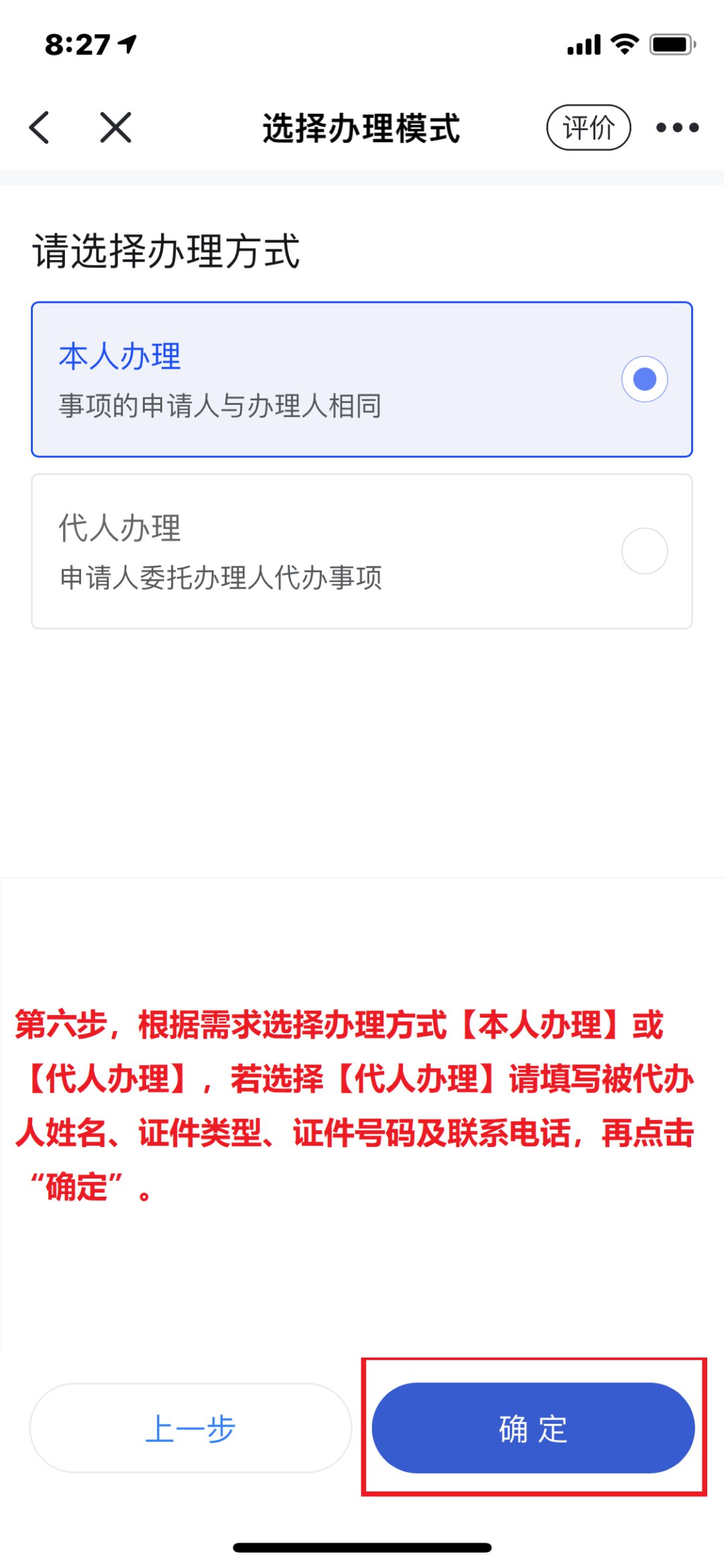Choose 代人办理 as the handling method
Viewport: 724px width, 1568px height.
362,551
